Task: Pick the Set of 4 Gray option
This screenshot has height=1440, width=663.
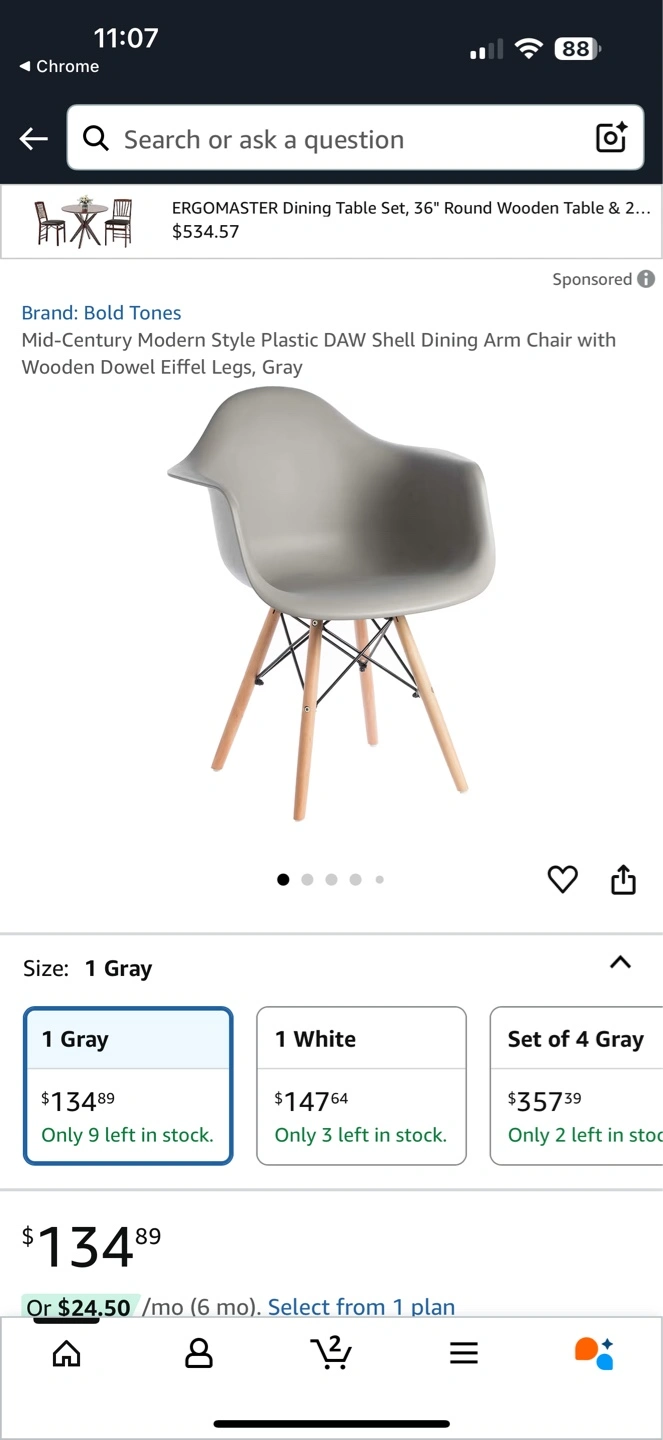Action: click(576, 1085)
